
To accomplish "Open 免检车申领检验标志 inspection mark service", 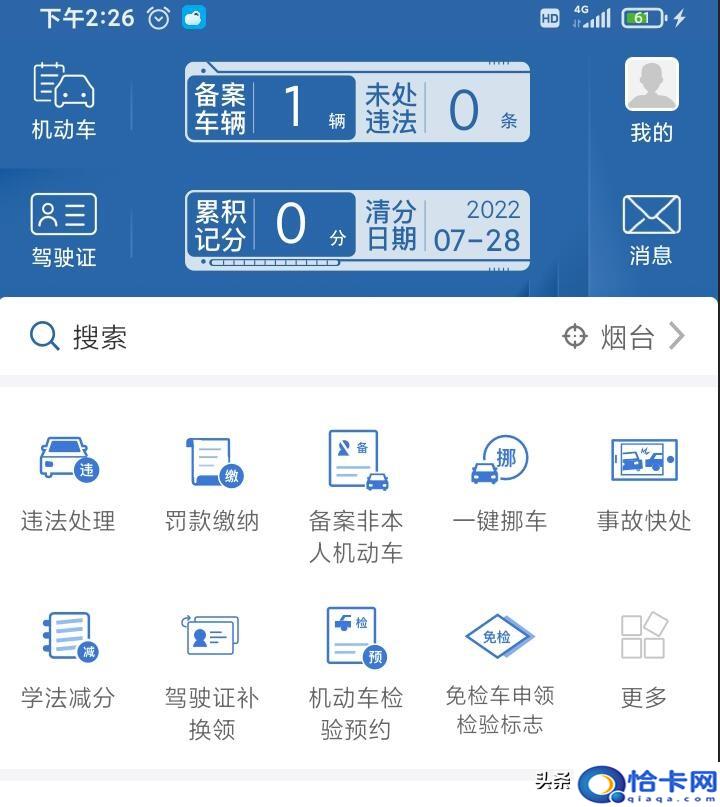I will click(x=499, y=655).
